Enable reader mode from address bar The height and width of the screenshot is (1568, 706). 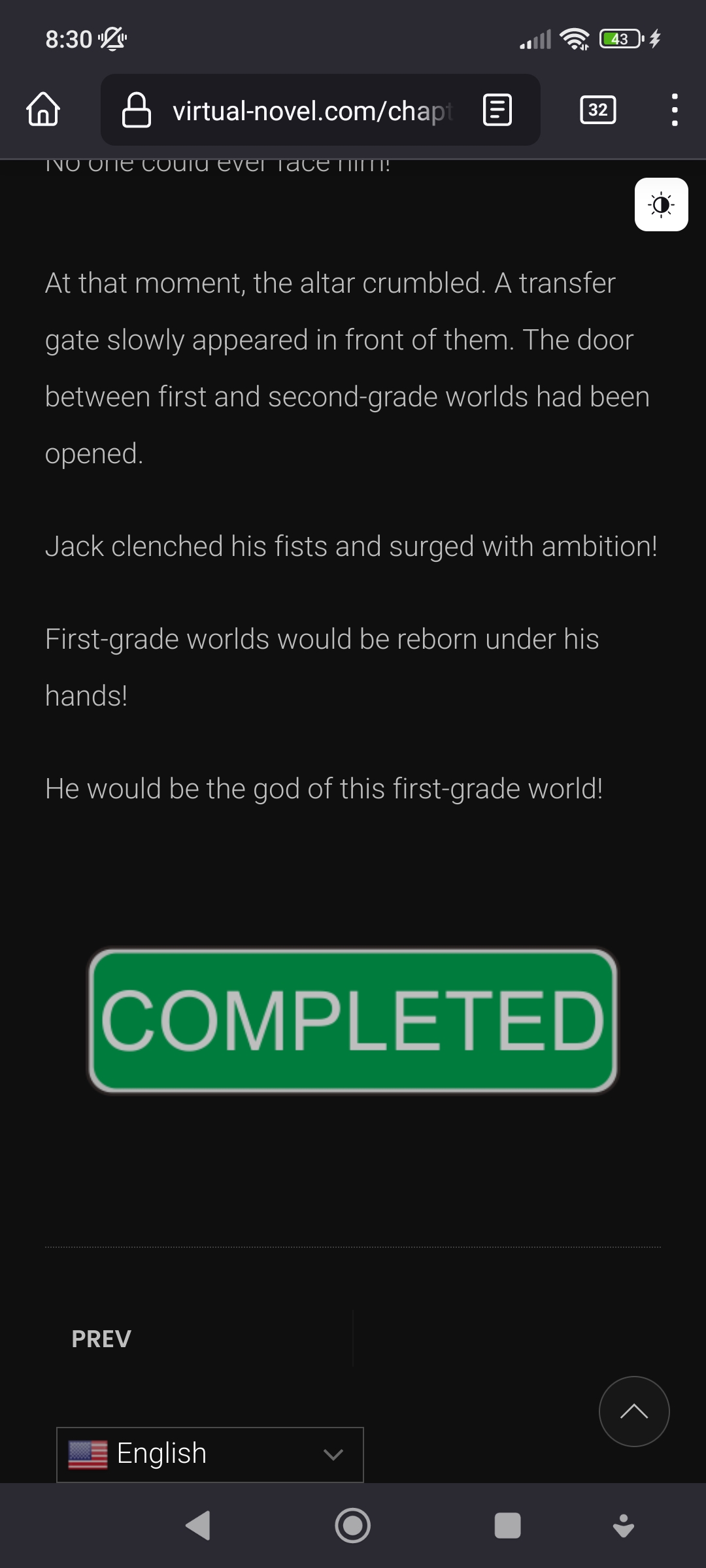click(x=497, y=110)
